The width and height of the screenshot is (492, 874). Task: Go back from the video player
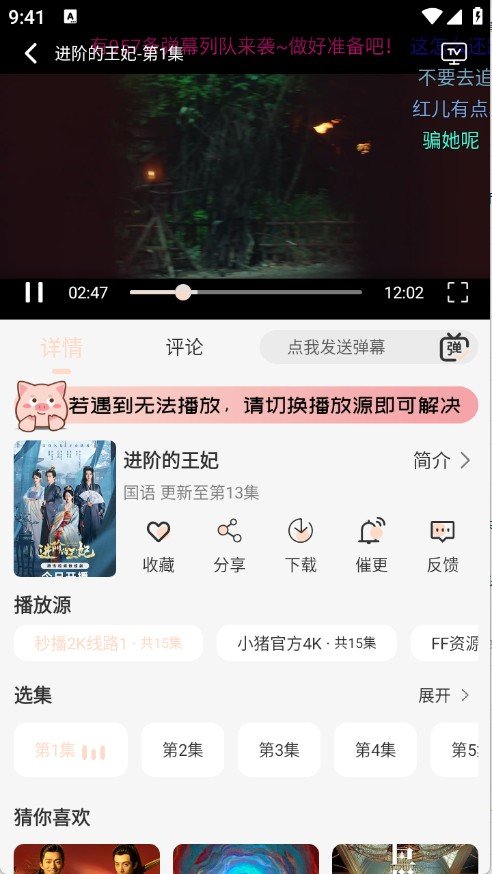(x=31, y=54)
